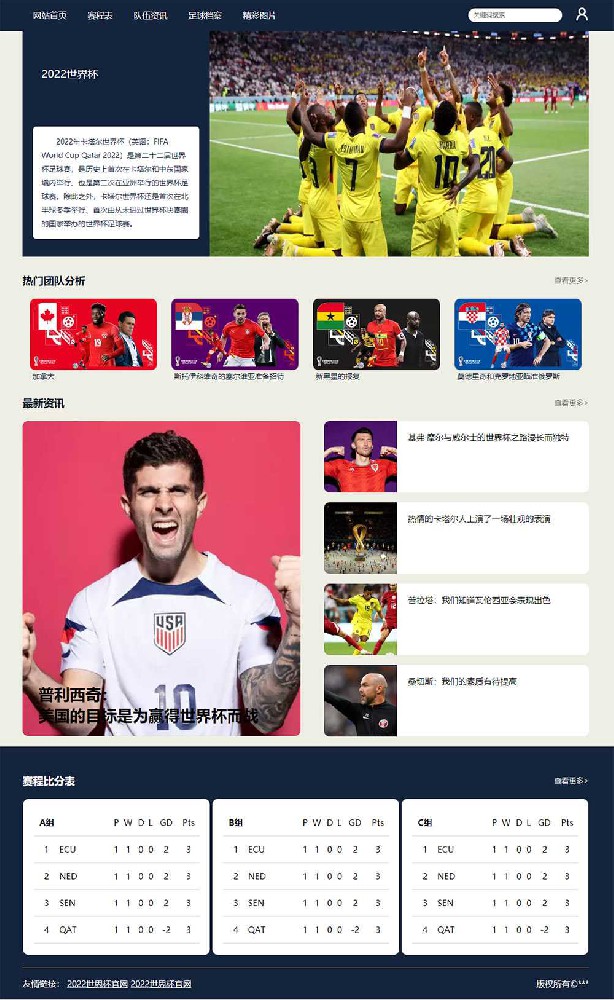The width and height of the screenshot is (614, 1000).
Task: Tap the search box in the header
Action: [514, 15]
